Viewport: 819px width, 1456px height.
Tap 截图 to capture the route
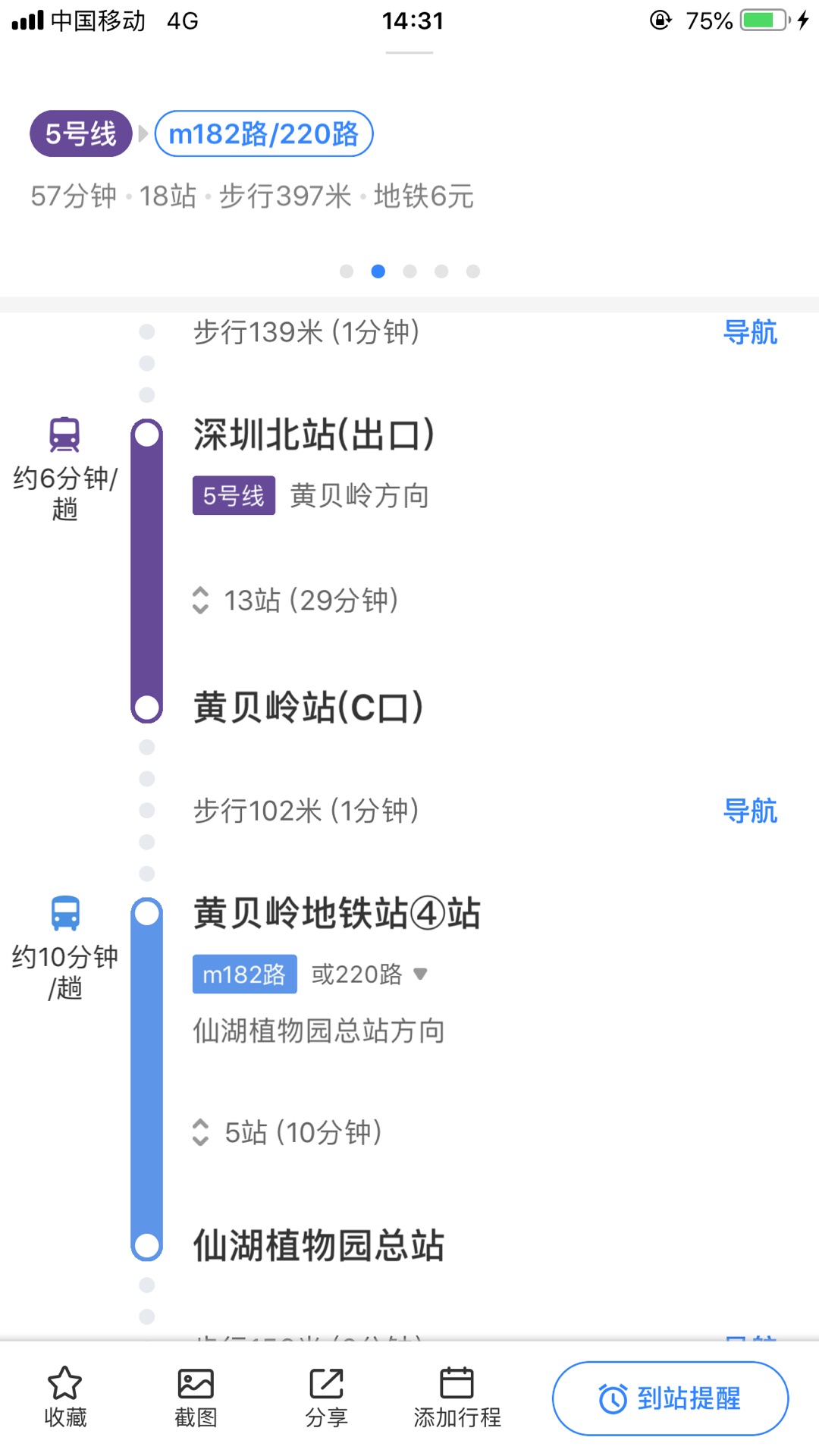(196, 1398)
